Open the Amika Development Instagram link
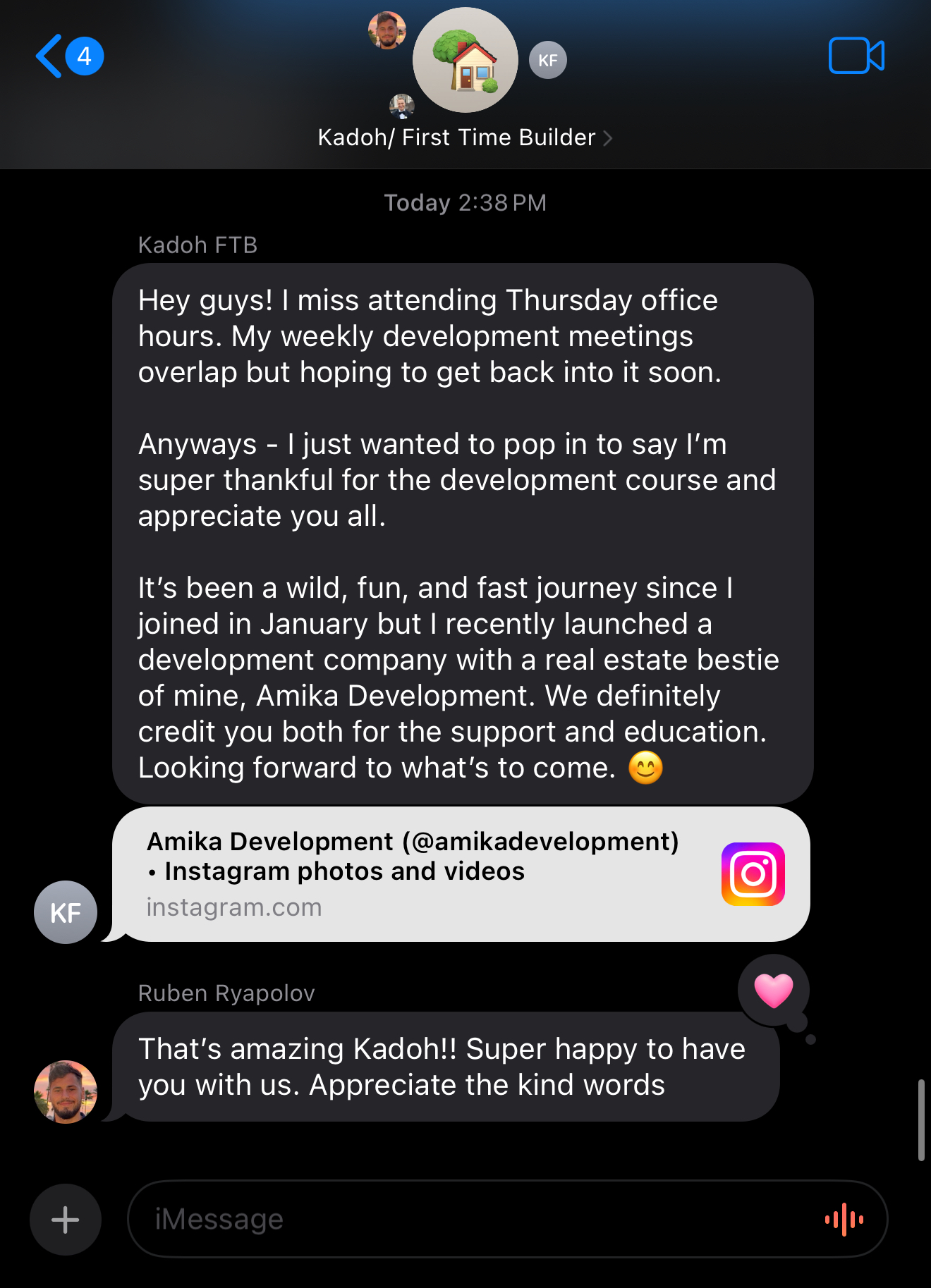 (461, 873)
